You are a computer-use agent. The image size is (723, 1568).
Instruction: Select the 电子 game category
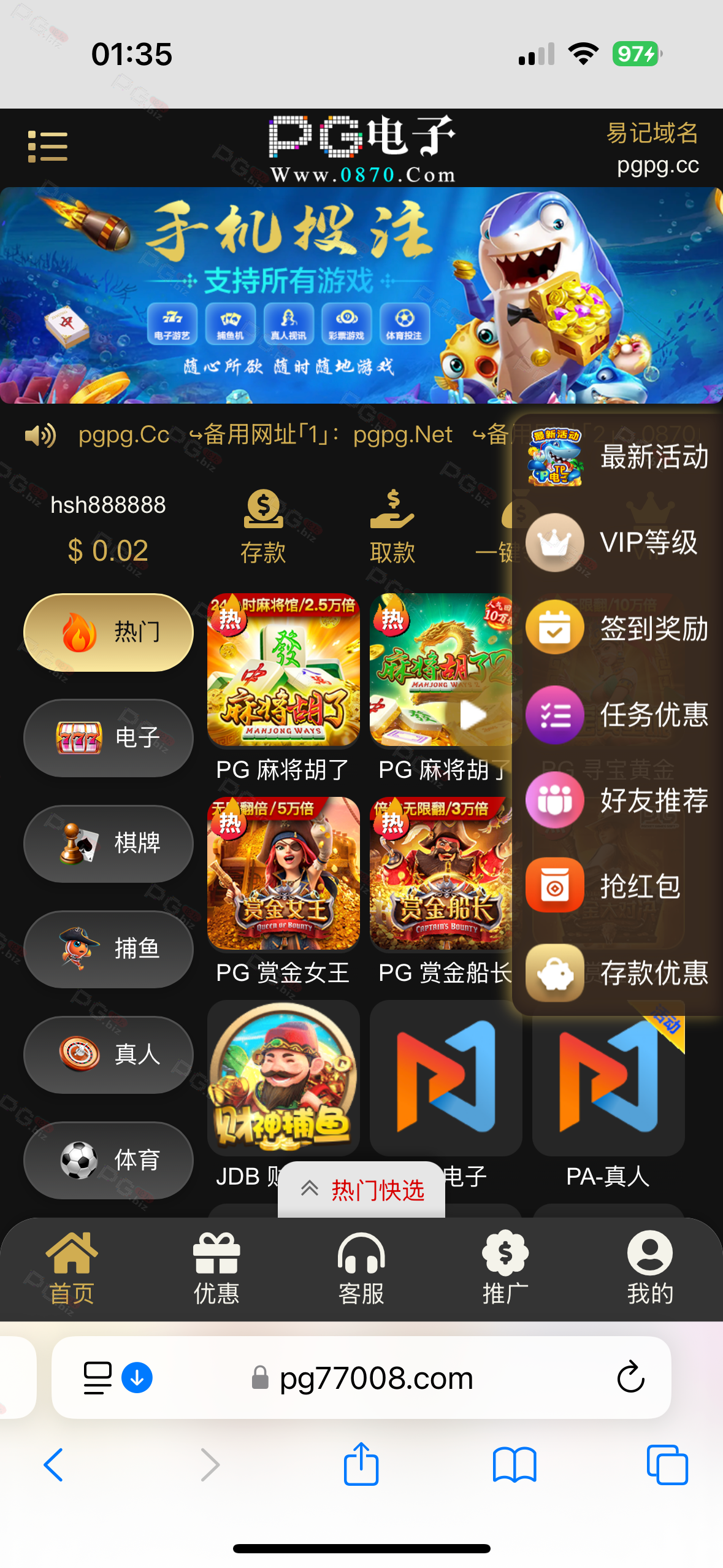click(109, 738)
